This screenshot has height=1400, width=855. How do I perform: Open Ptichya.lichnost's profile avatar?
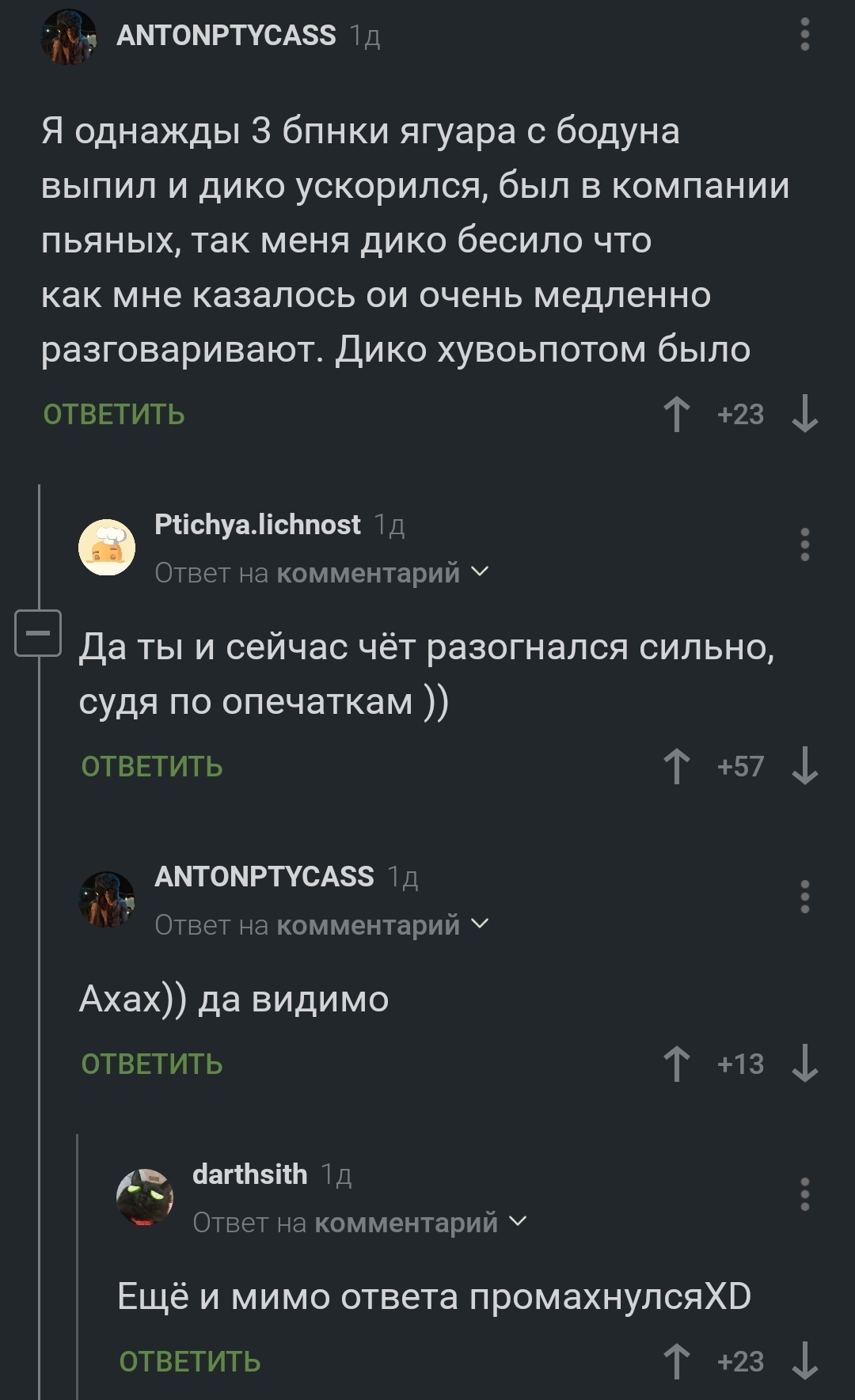coord(107,548)
